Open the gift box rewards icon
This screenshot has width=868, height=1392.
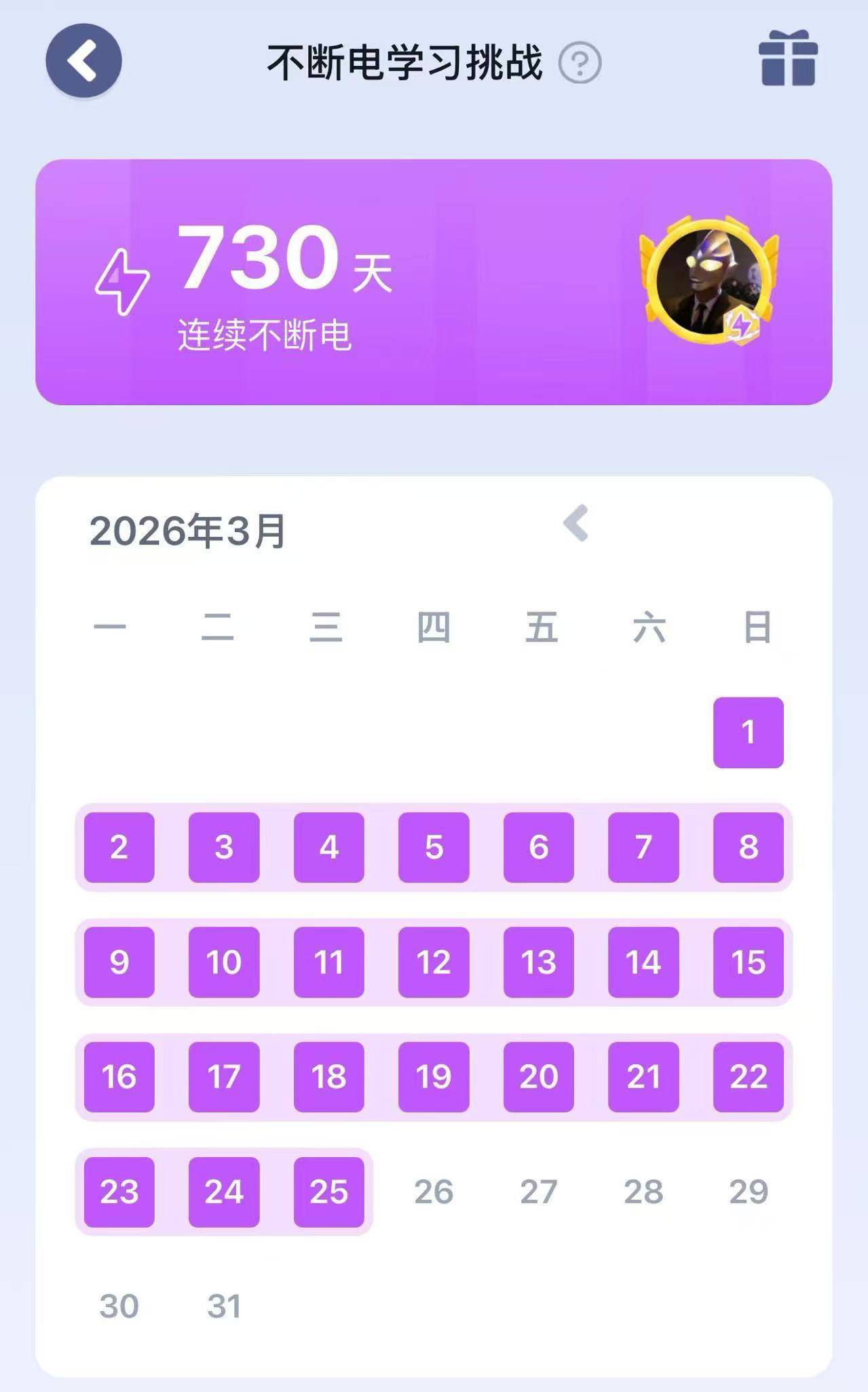(787, 60)
